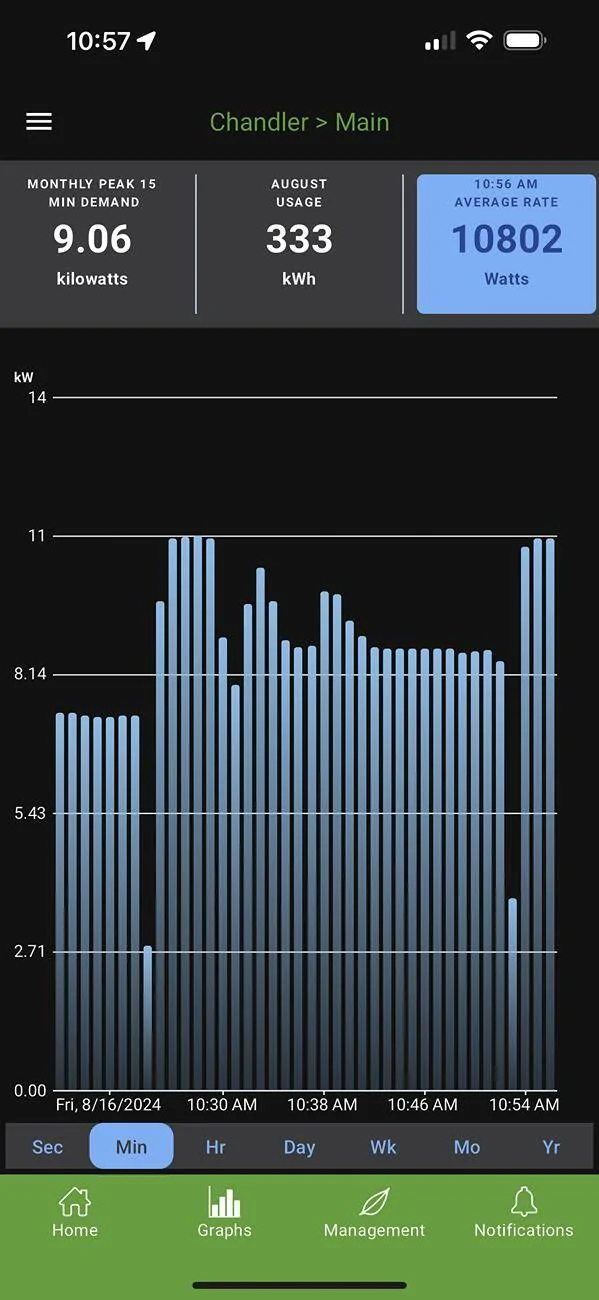Open the Graphs tab

point(224,1213)
